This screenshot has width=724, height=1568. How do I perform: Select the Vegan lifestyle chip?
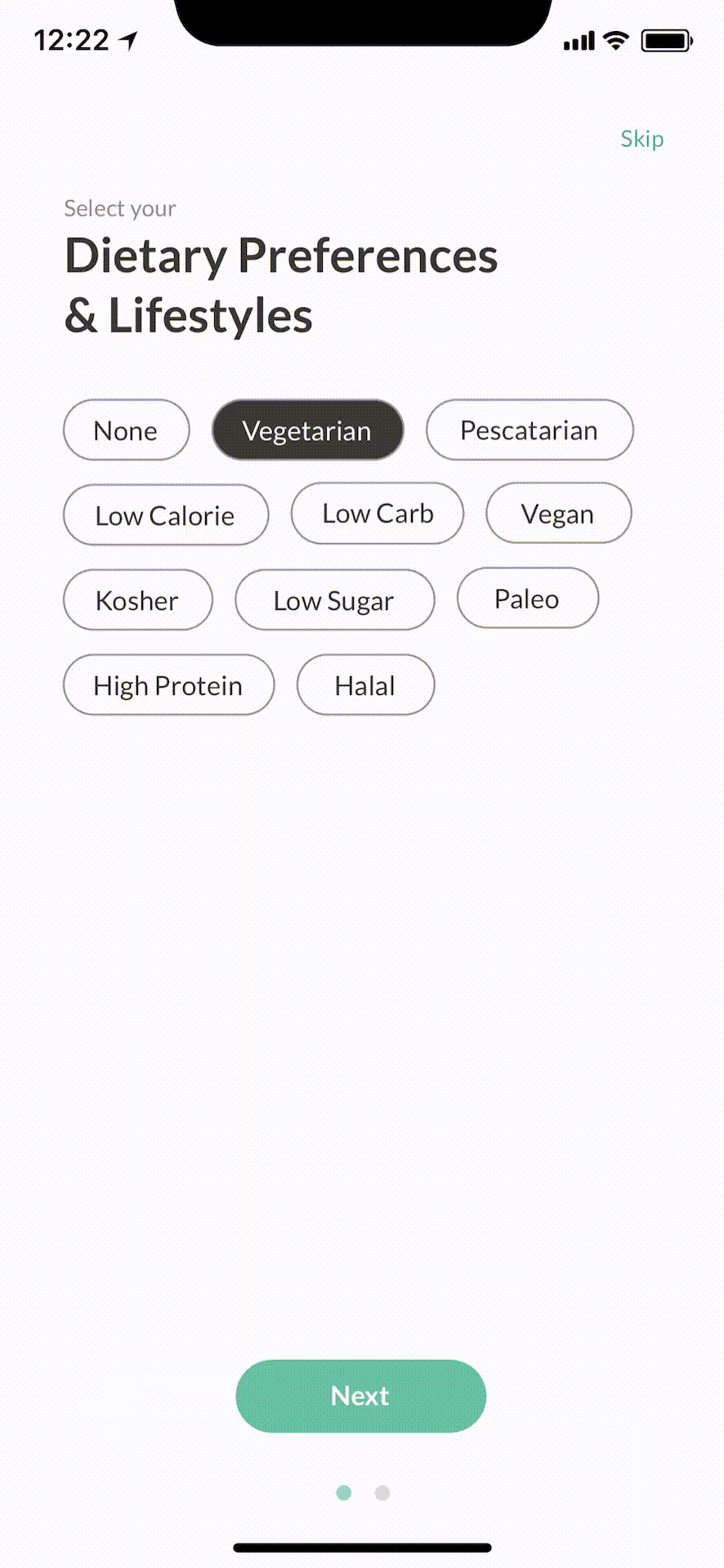pyautogui.click(x=559, y=513)
